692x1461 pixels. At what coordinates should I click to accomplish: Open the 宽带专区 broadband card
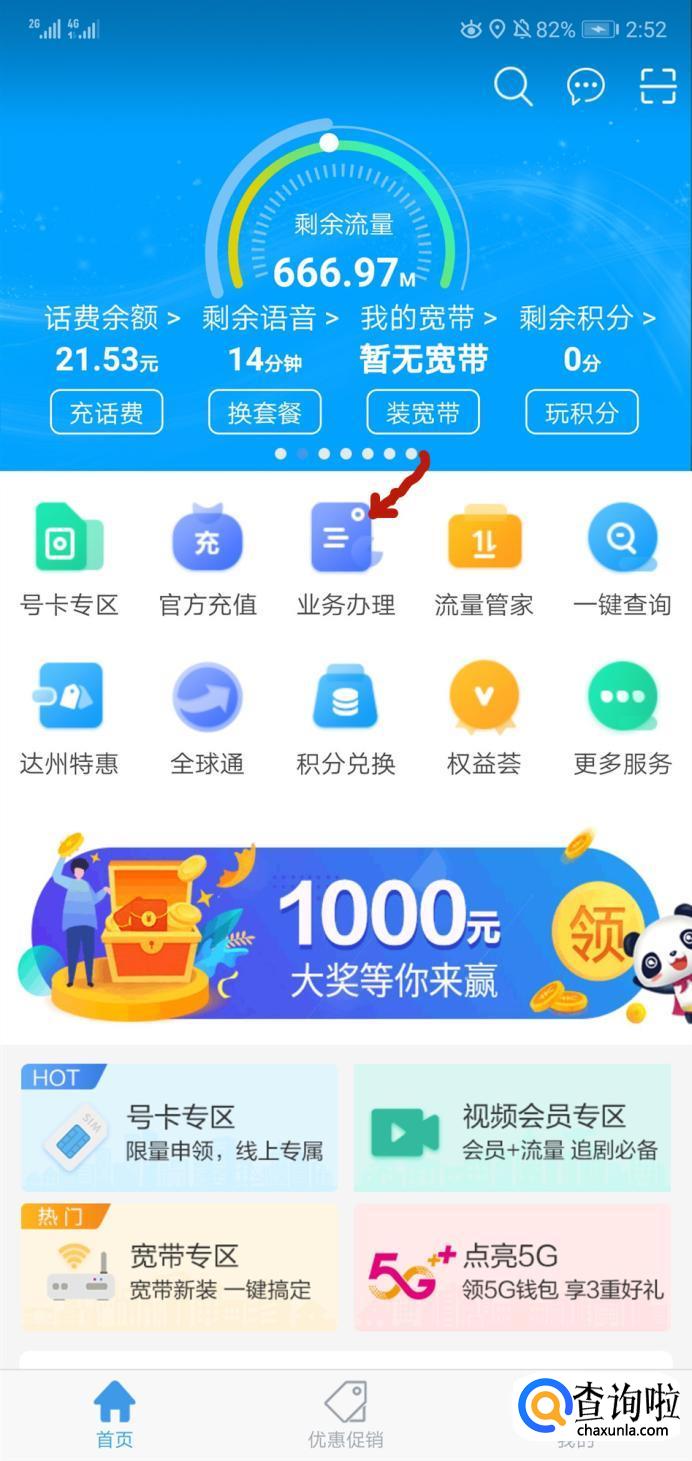point(179,1268)
